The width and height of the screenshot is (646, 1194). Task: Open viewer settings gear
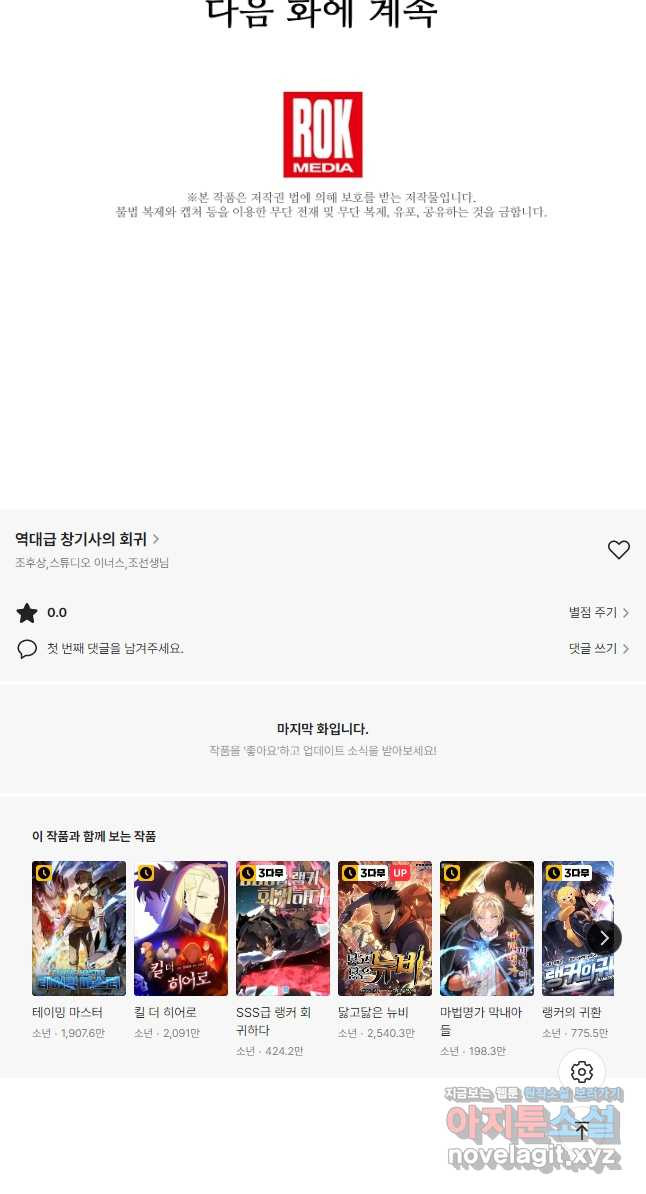[x=582, y=1072]
